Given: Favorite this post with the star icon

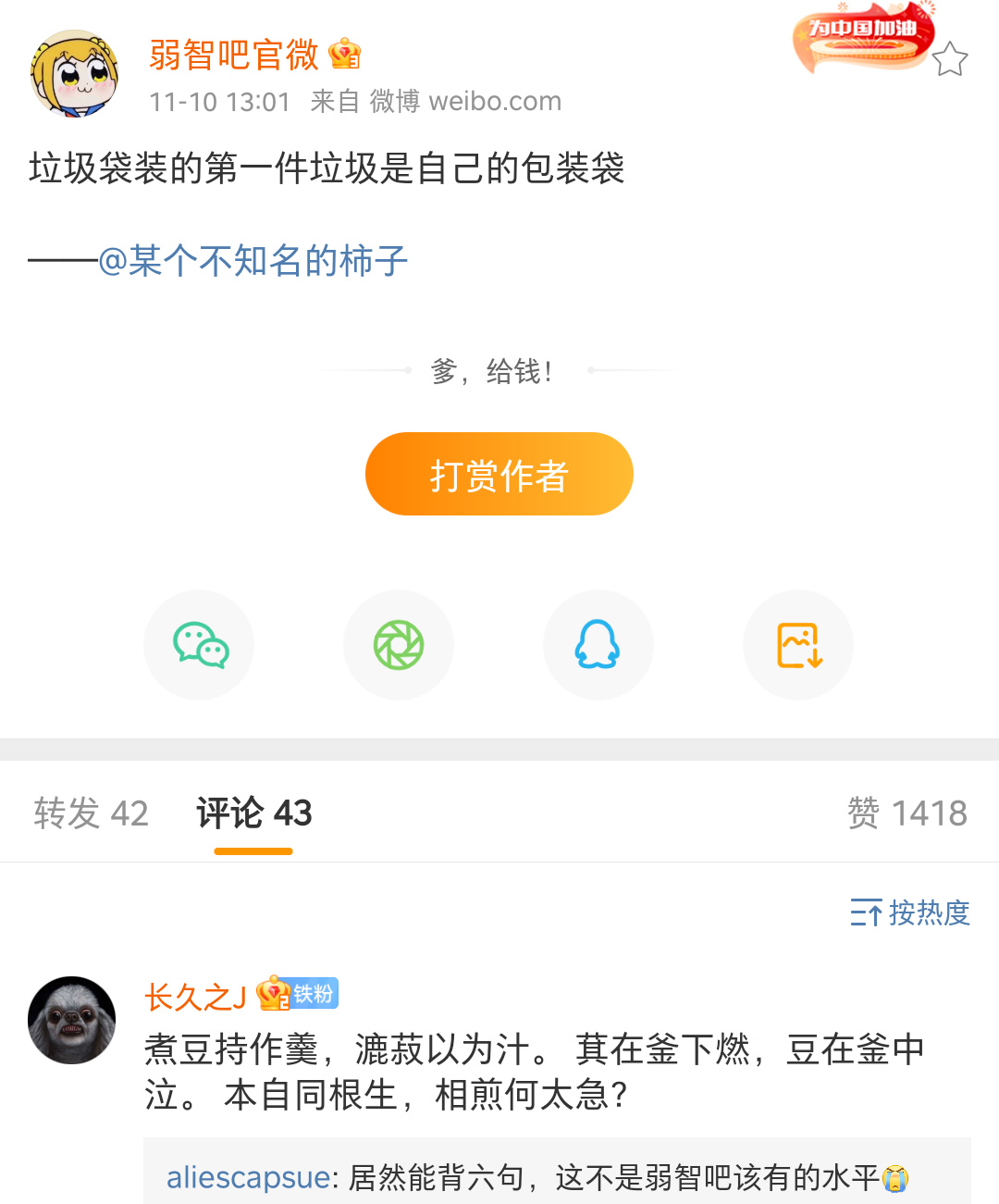Looking at the screenshot, I should pyautogui.click(x=949, y=60).
